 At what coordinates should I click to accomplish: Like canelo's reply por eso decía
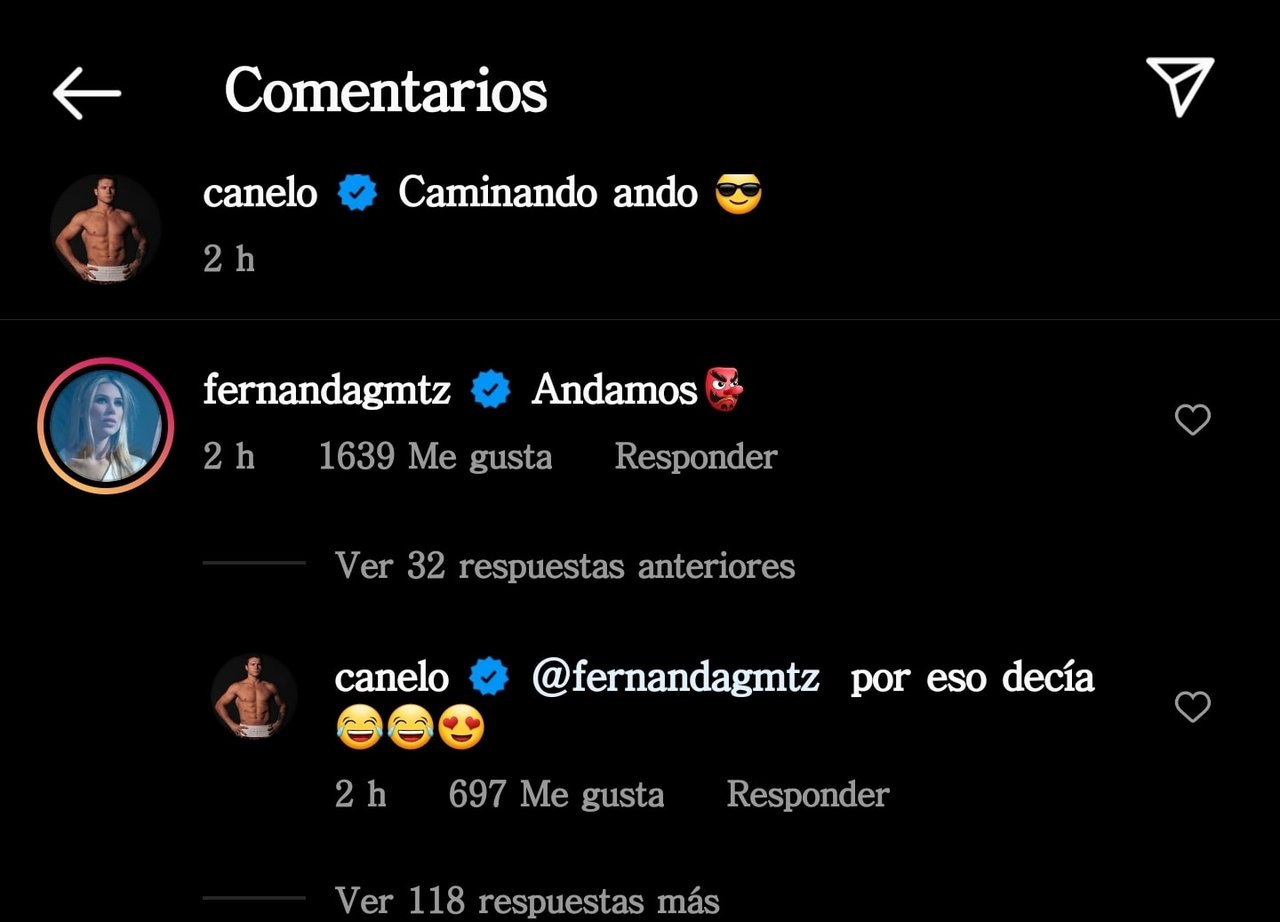pos(1192,707)
